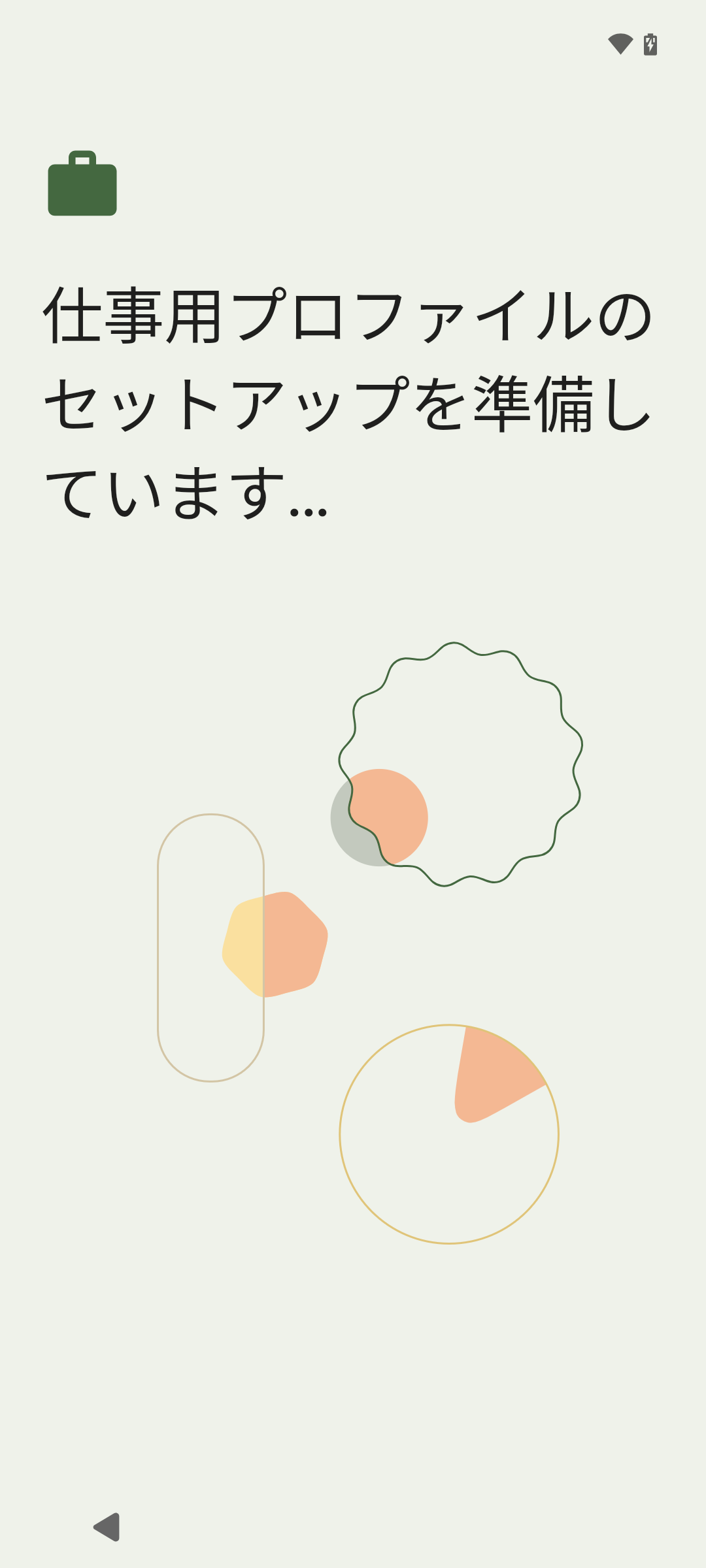
Task: Tap the system back navigation arrow
Action: coord(108,1527)
